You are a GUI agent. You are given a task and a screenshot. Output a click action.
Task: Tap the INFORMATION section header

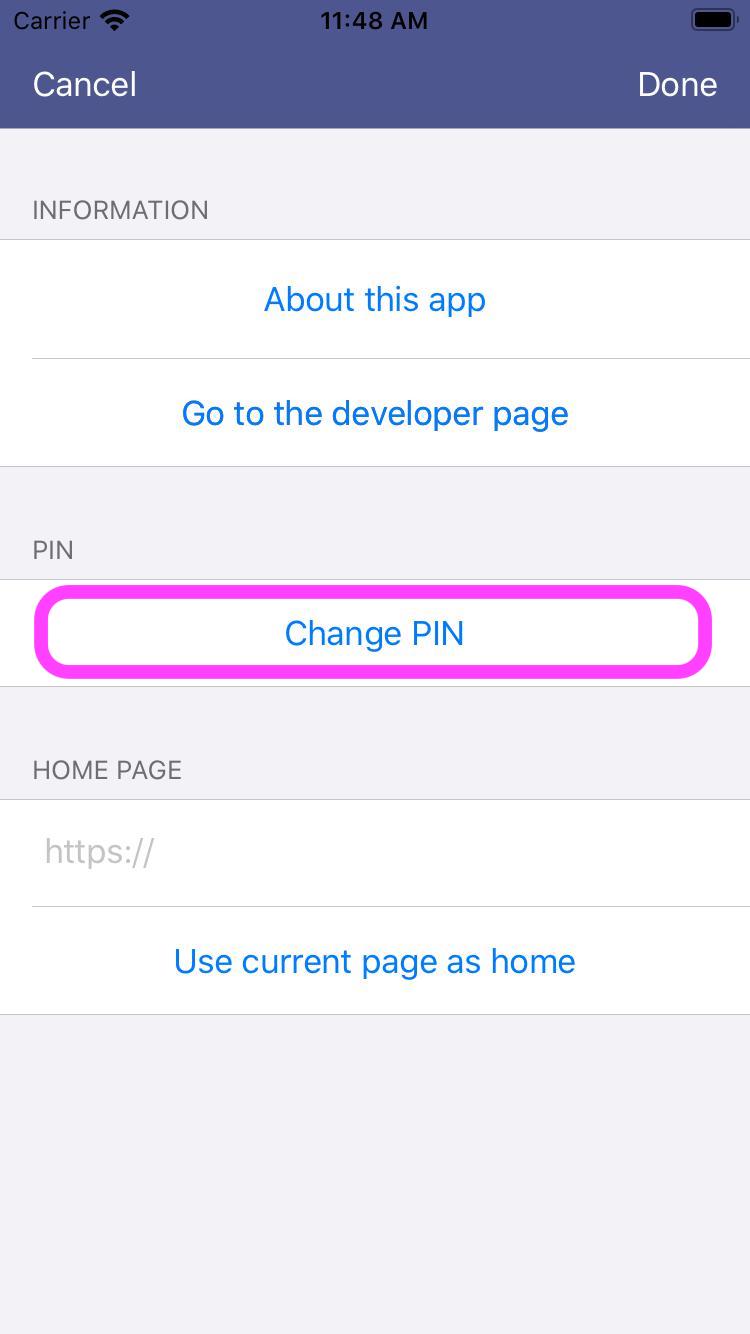tap(120, 210)
